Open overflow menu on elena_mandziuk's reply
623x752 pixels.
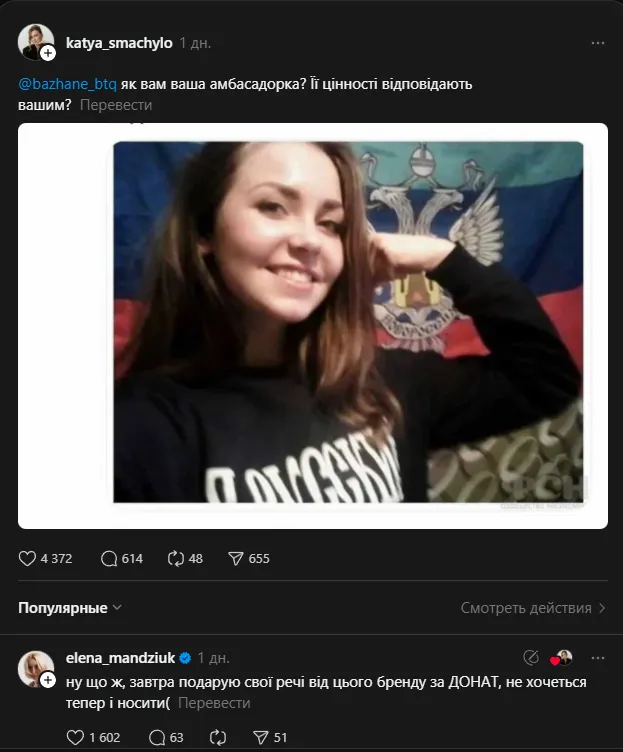point(597,658)
